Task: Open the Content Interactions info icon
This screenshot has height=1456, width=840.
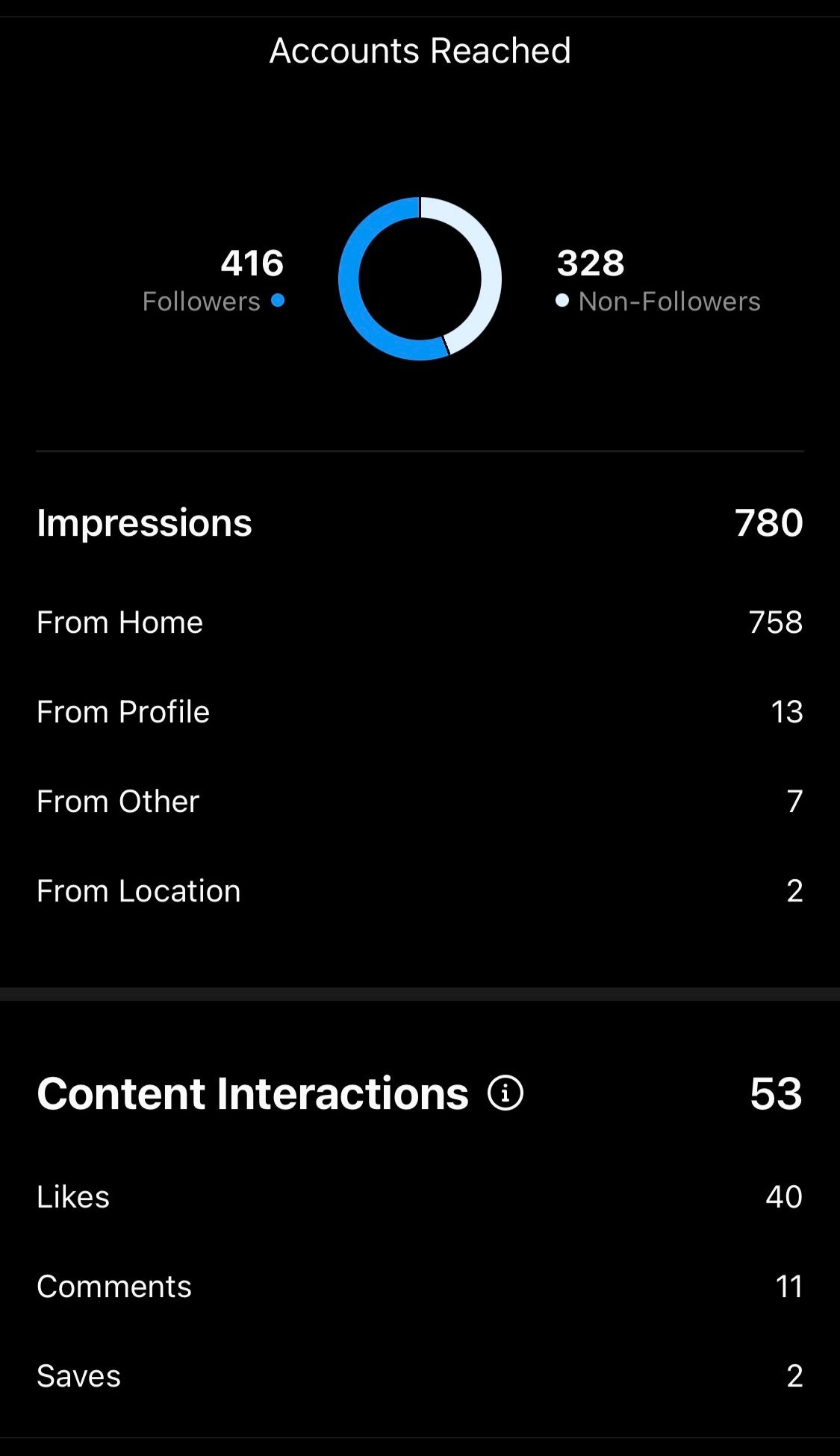Action: click(505, 1093)
